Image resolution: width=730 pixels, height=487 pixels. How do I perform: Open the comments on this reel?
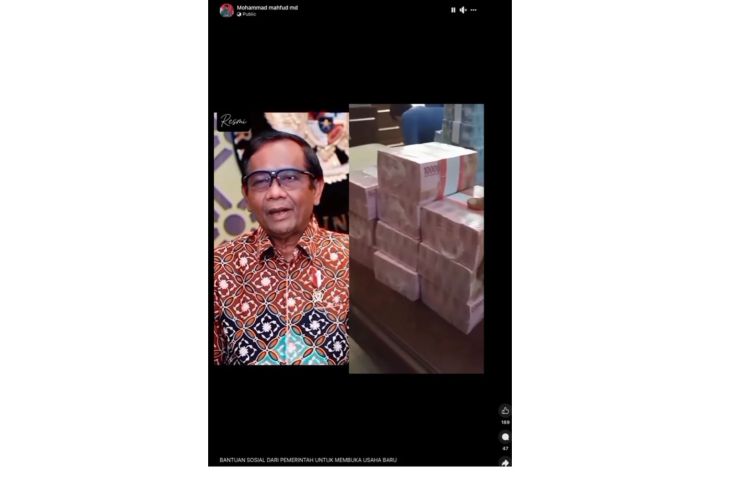(505, 437)
